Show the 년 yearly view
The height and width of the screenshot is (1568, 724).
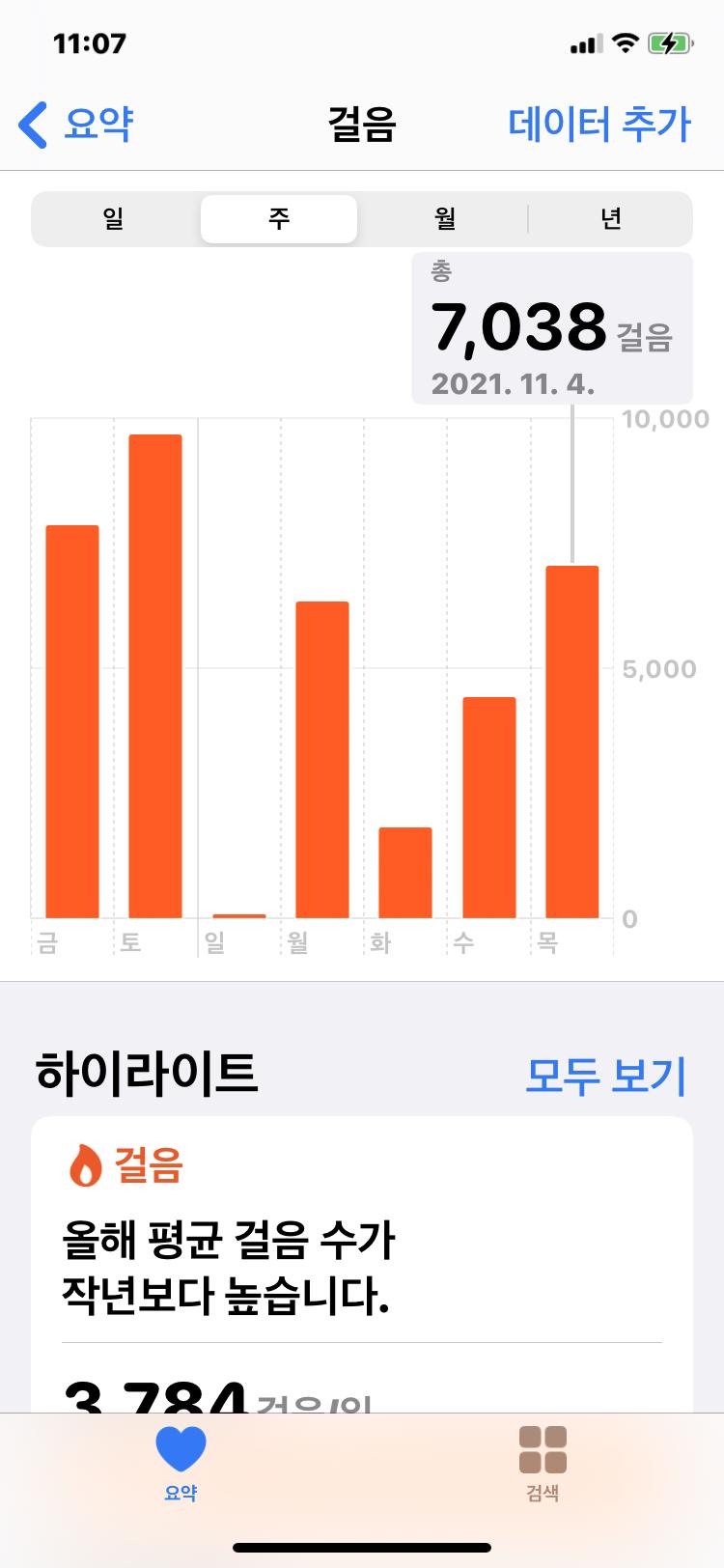click(x=610, y=219)
